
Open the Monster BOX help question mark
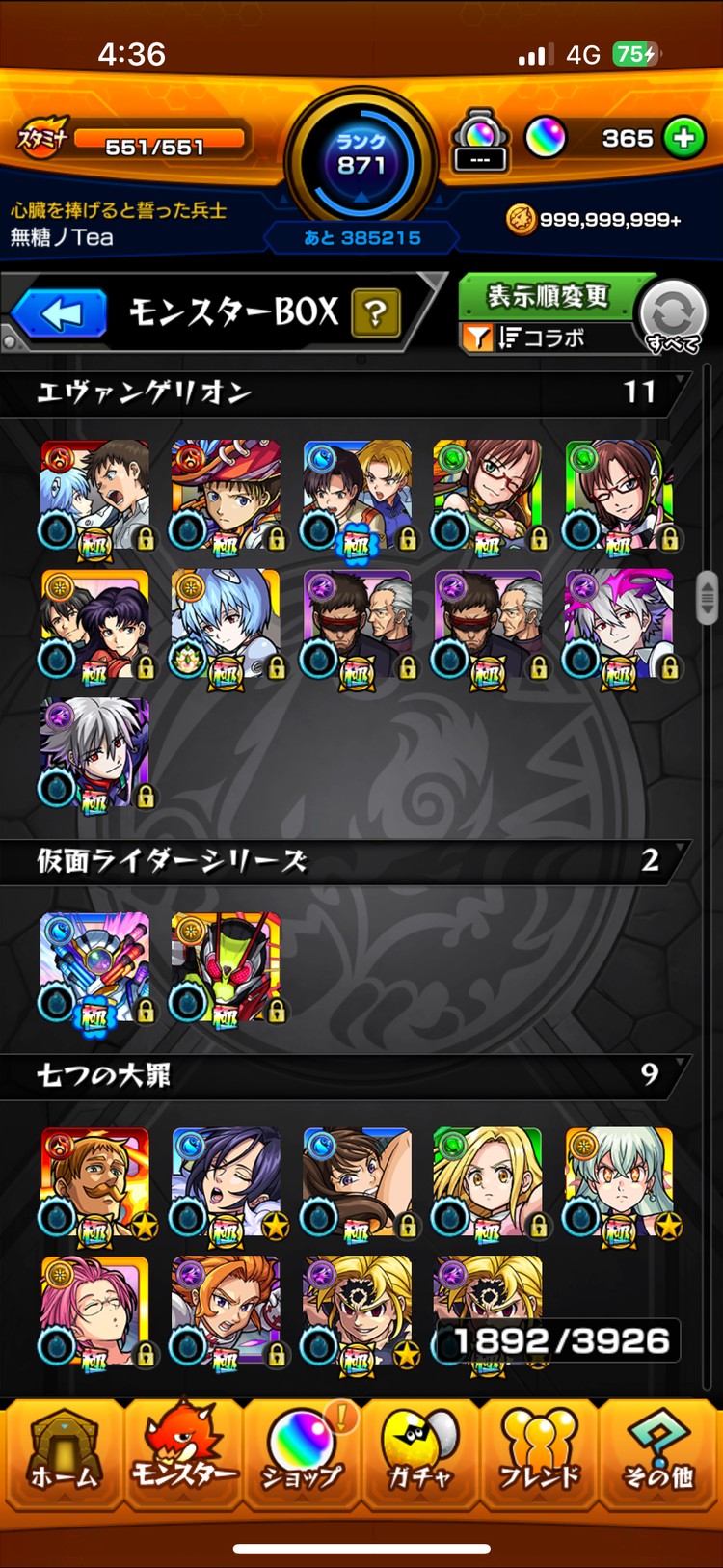click(376, 312)
